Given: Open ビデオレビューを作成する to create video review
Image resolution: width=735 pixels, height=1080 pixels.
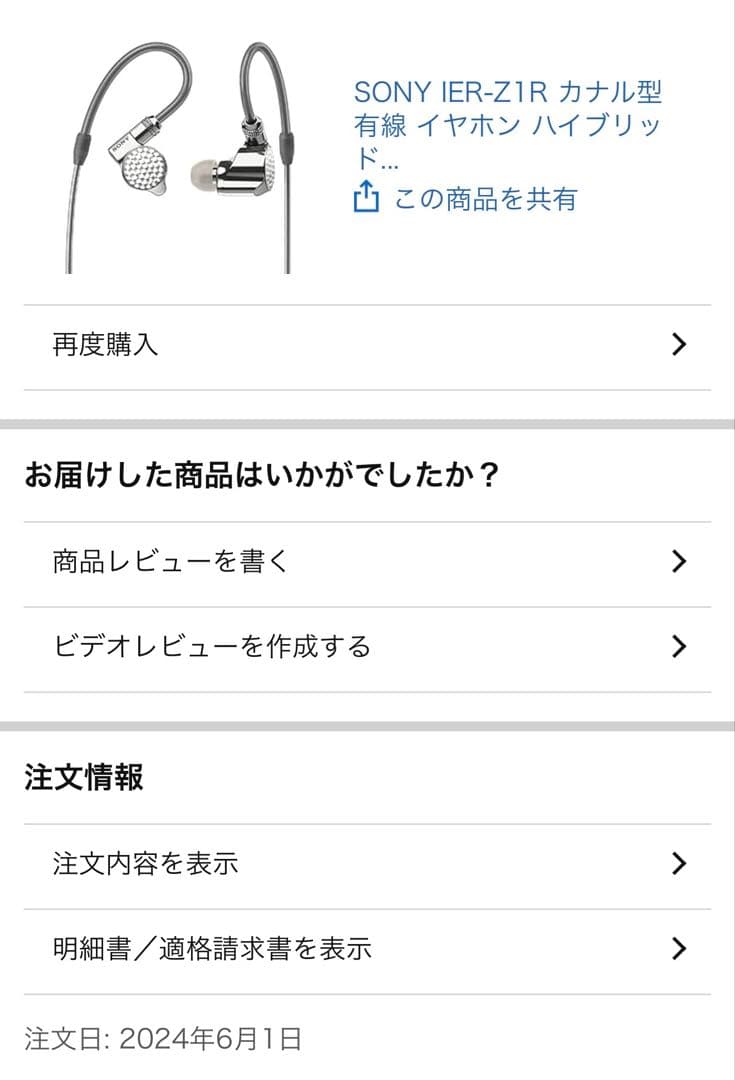Looking at the screenshot, I should point(215,647).
